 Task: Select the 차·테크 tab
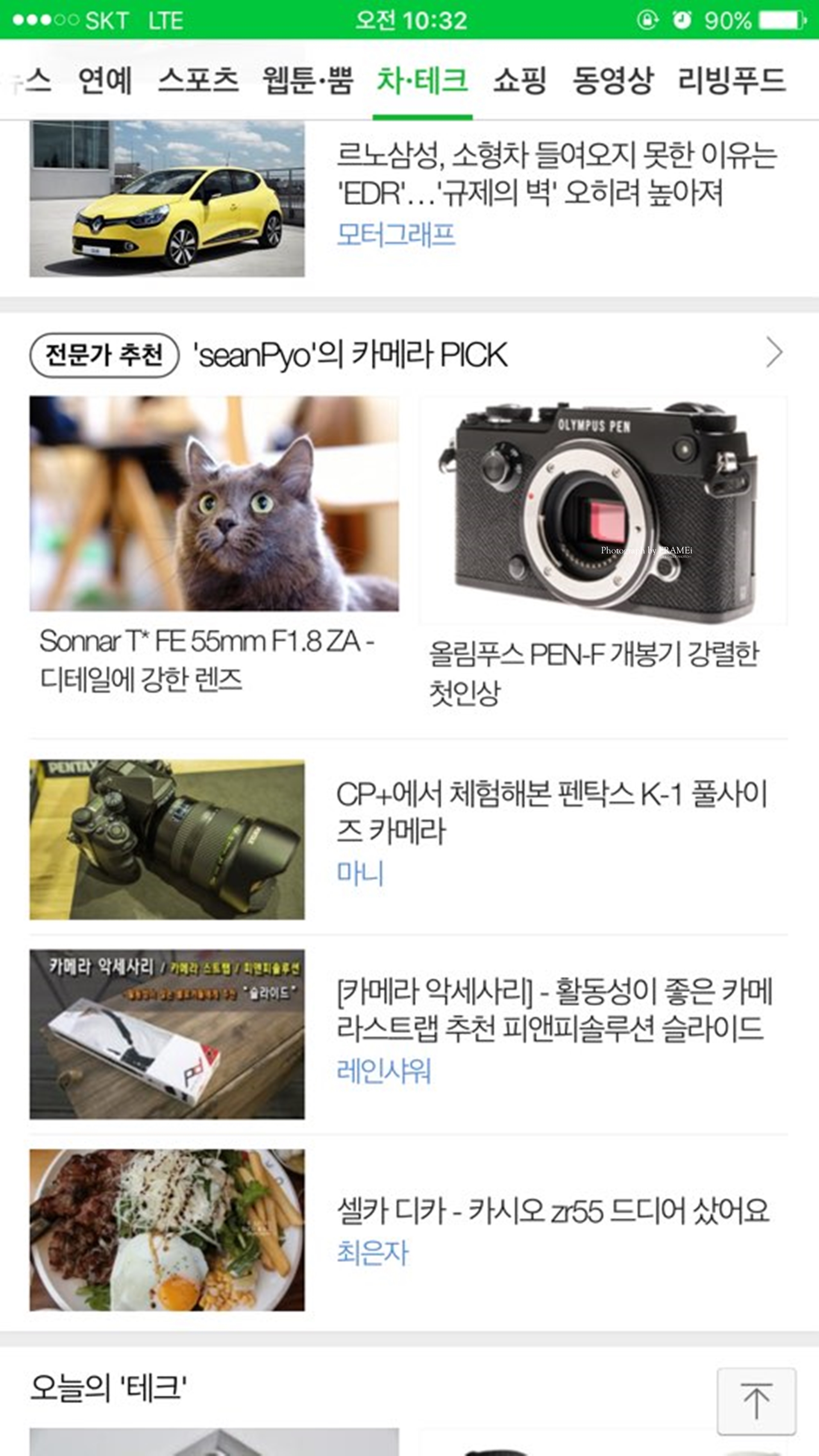(422, 80)
